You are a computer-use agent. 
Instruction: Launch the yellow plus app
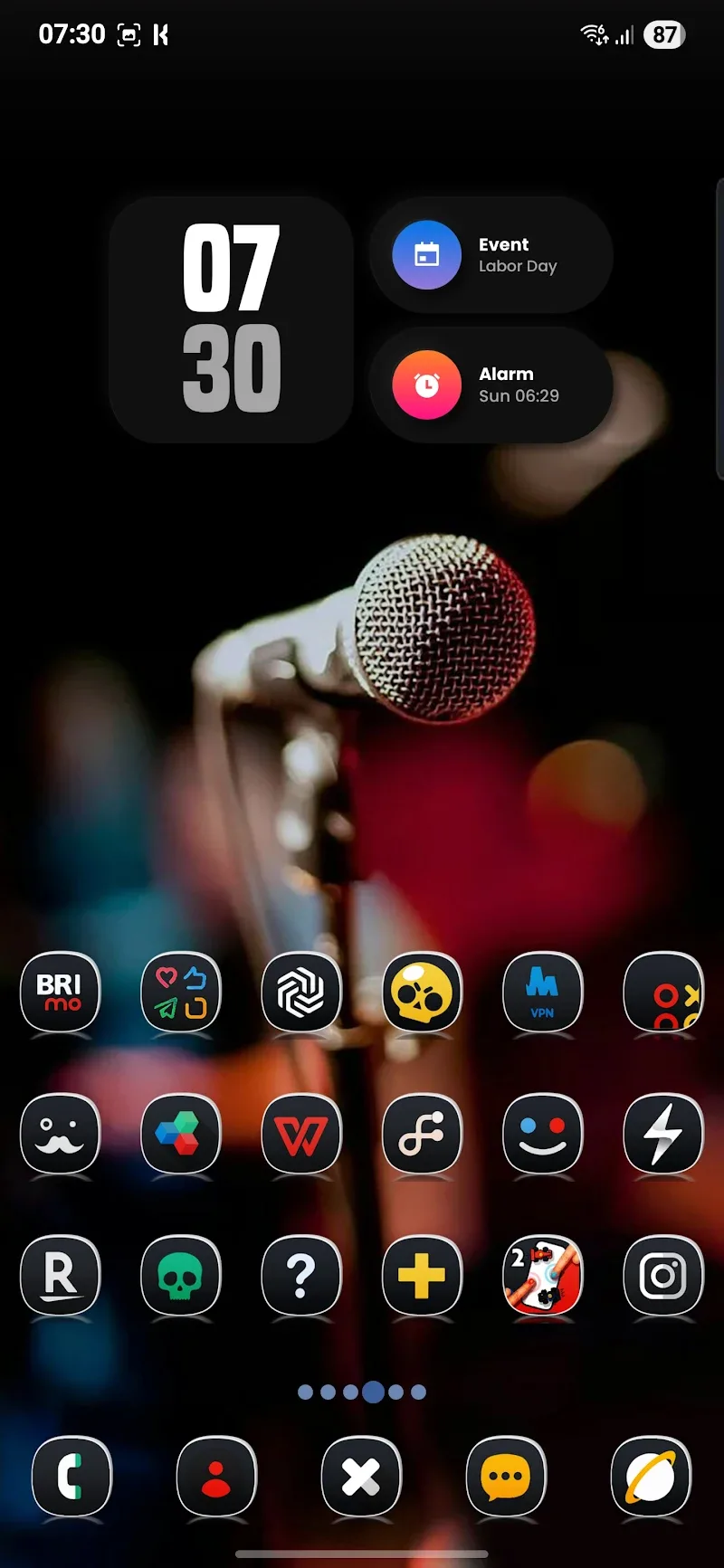tap(422, 1276)
